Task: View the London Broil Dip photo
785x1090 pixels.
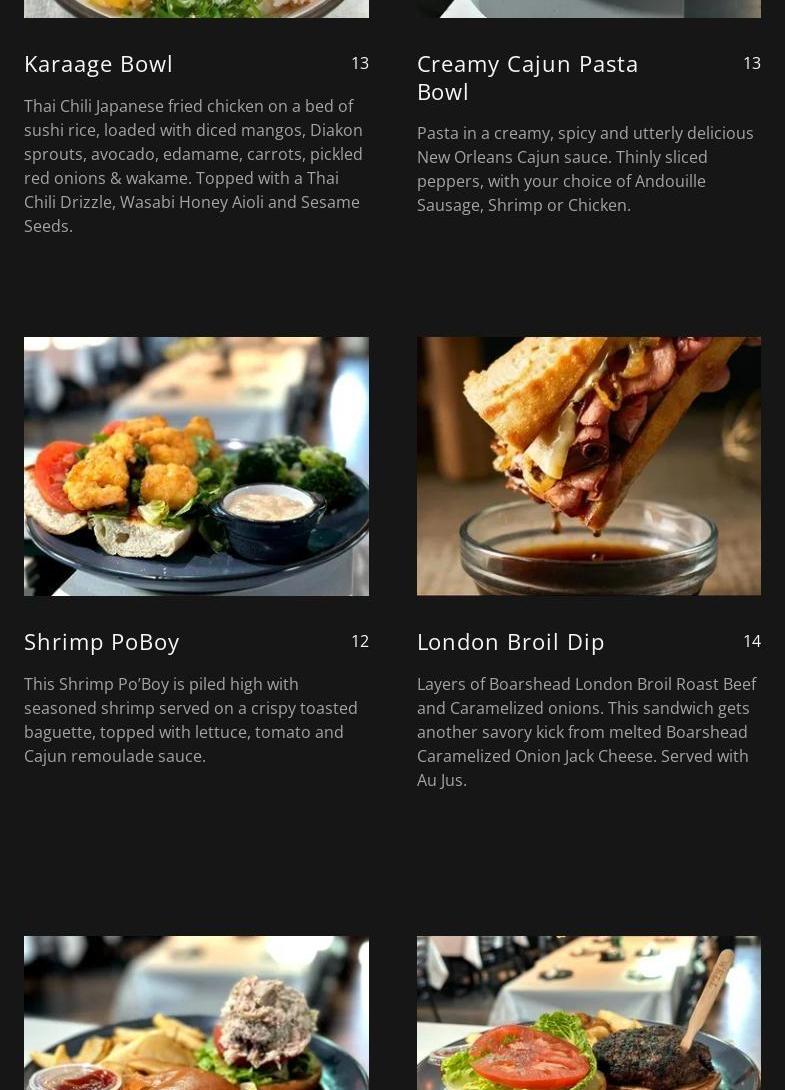Action: [588, 466]
